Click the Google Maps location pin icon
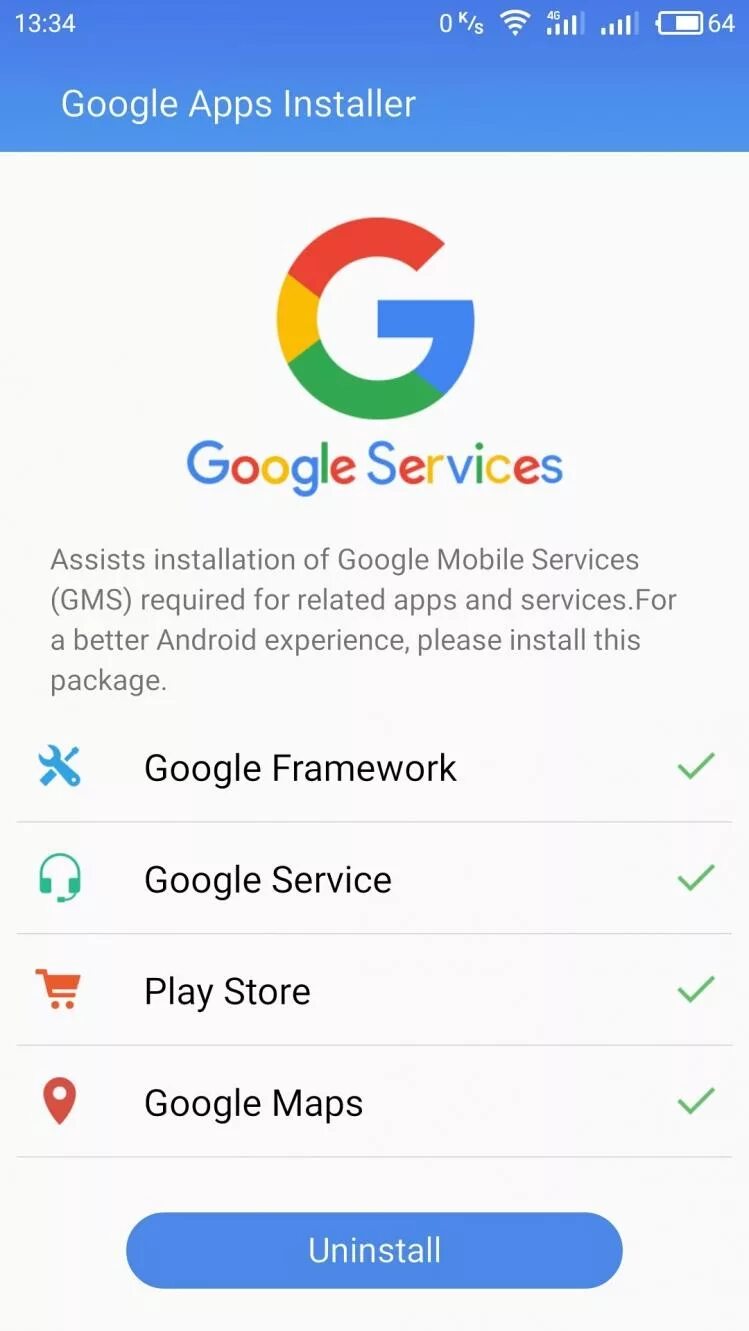 [60, 1103]
